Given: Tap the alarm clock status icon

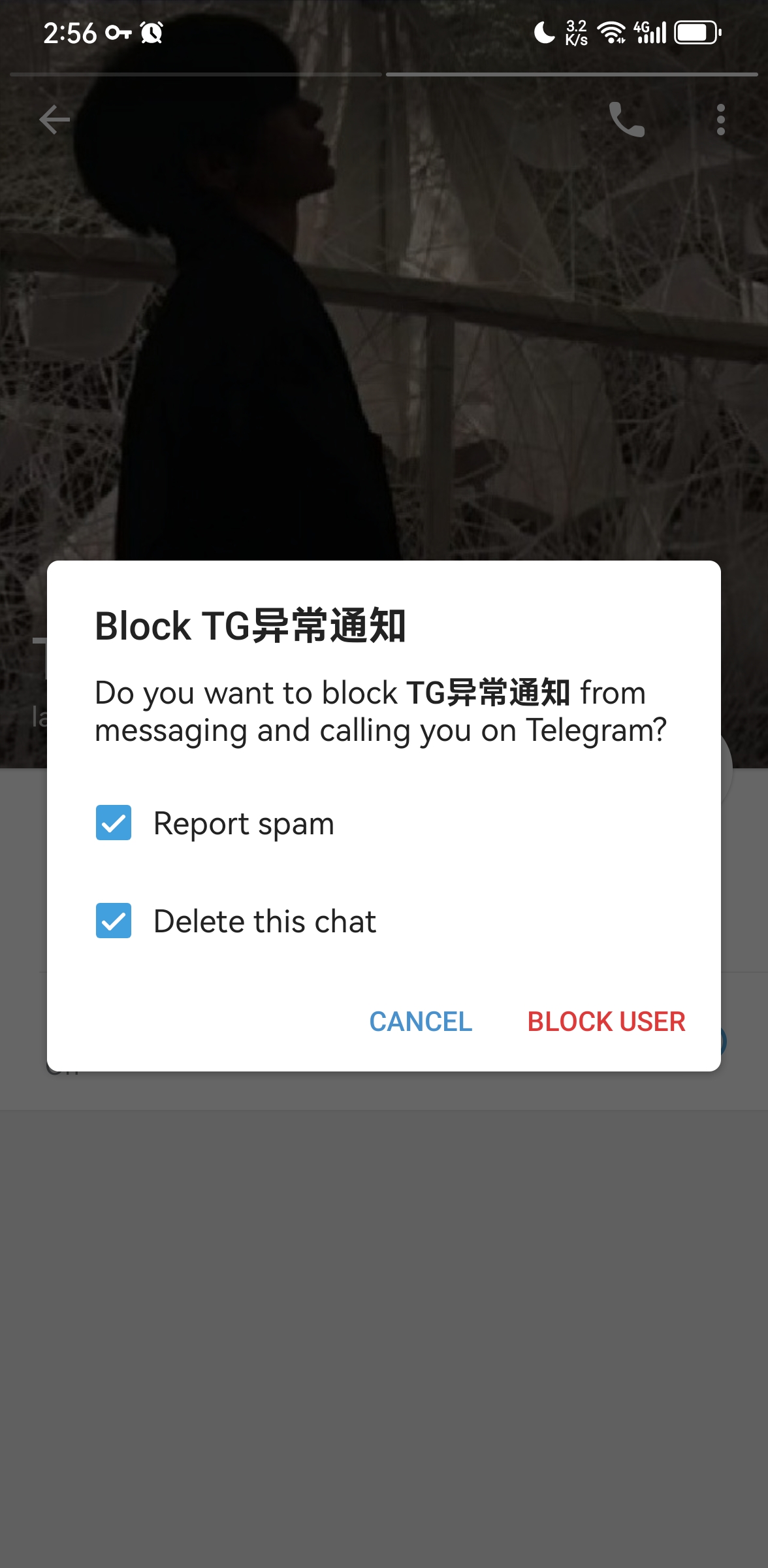Looking at the screenshot, I should click(150, 33).
